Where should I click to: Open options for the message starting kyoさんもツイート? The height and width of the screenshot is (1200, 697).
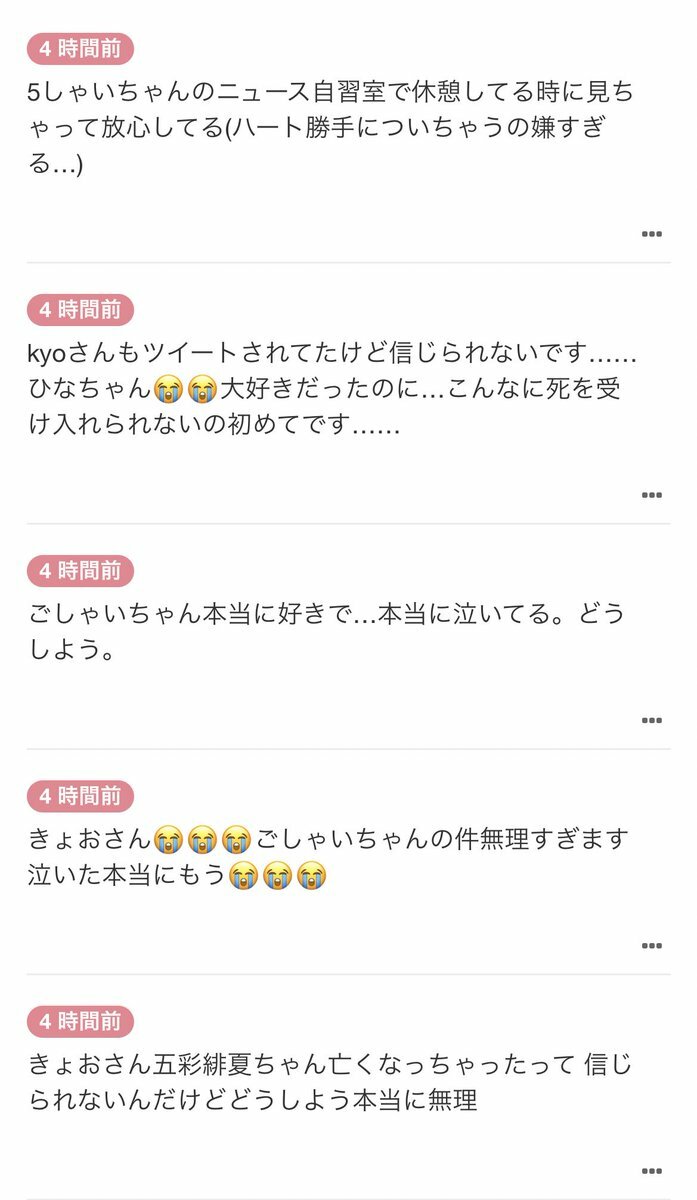click(x=652, y=495)
